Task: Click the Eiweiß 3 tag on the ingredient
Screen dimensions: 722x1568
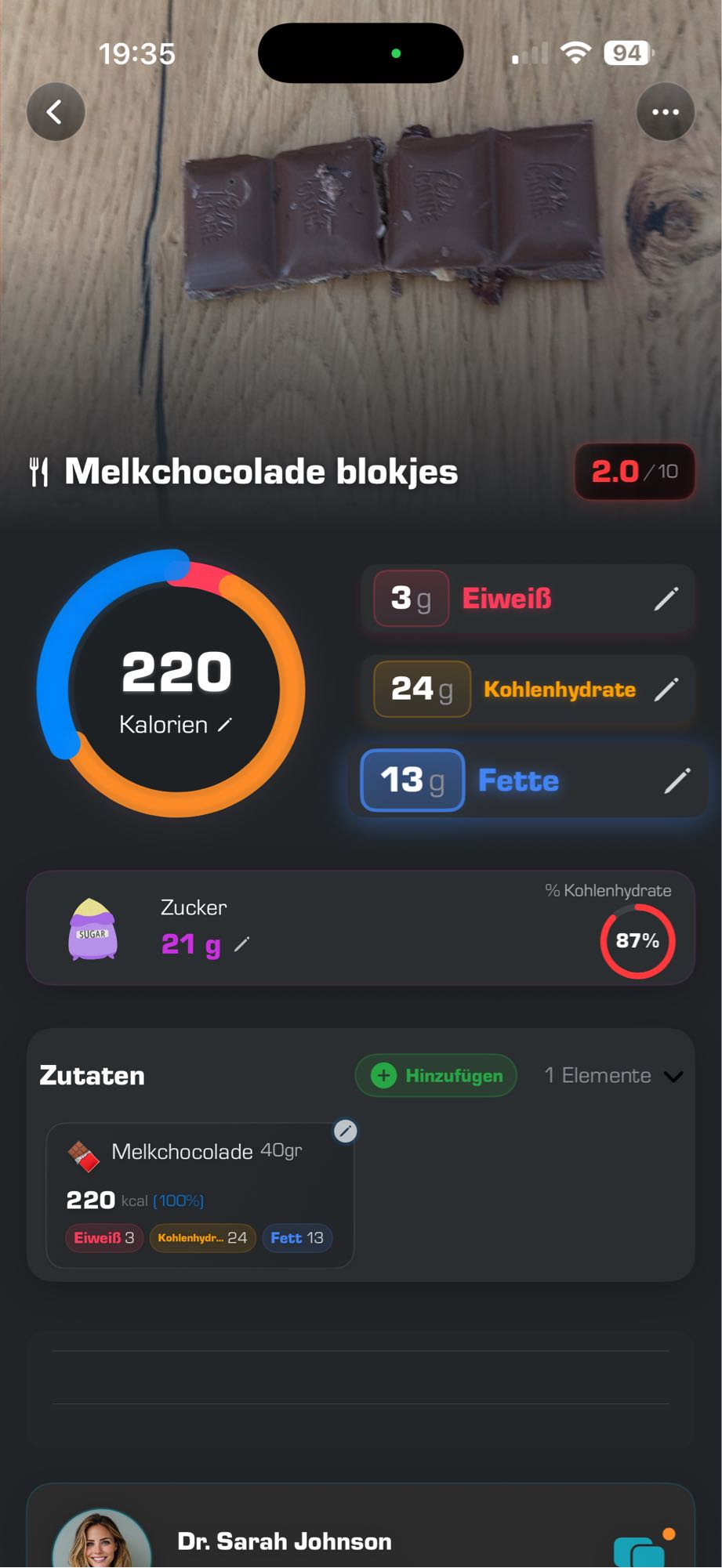Action: coord(103,1238)
